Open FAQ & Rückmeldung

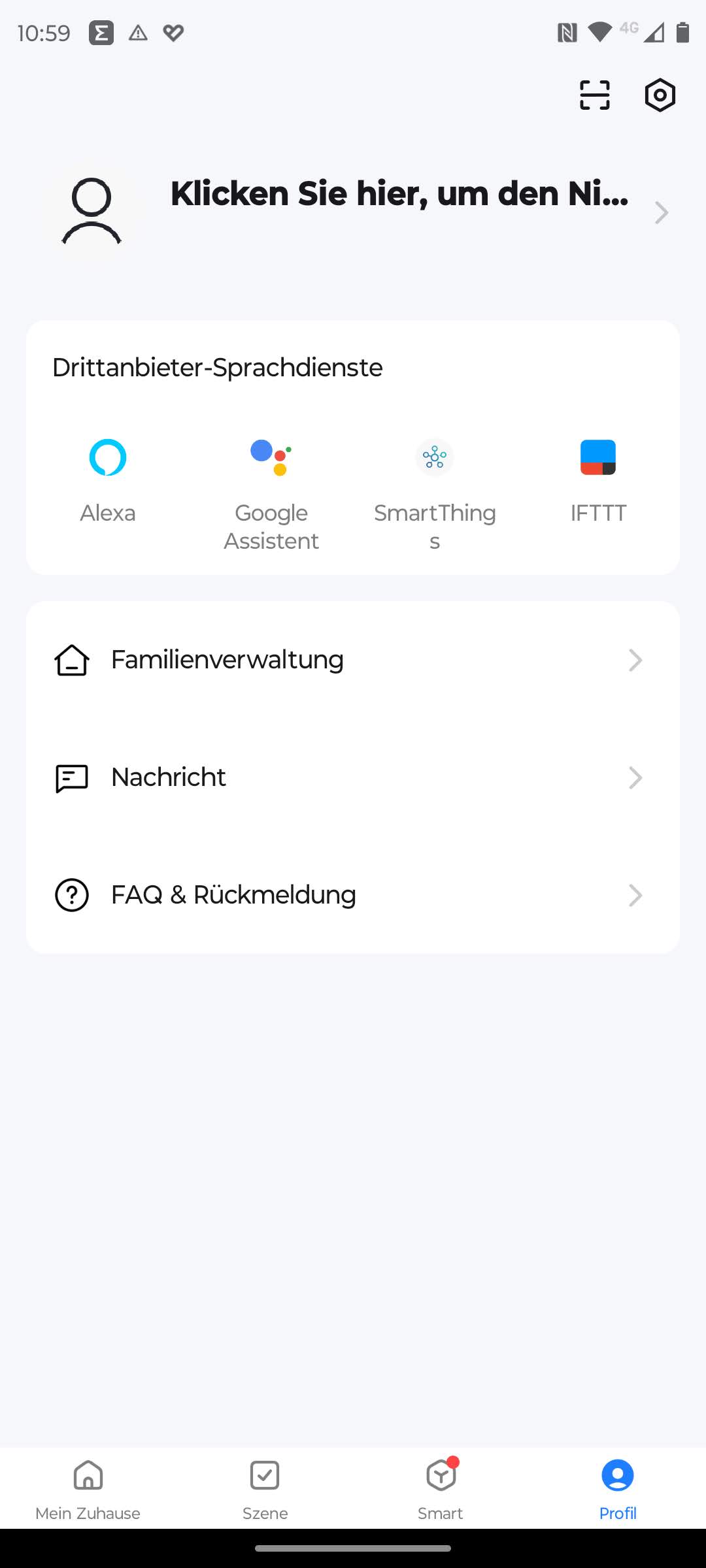[x=353, y=895]
